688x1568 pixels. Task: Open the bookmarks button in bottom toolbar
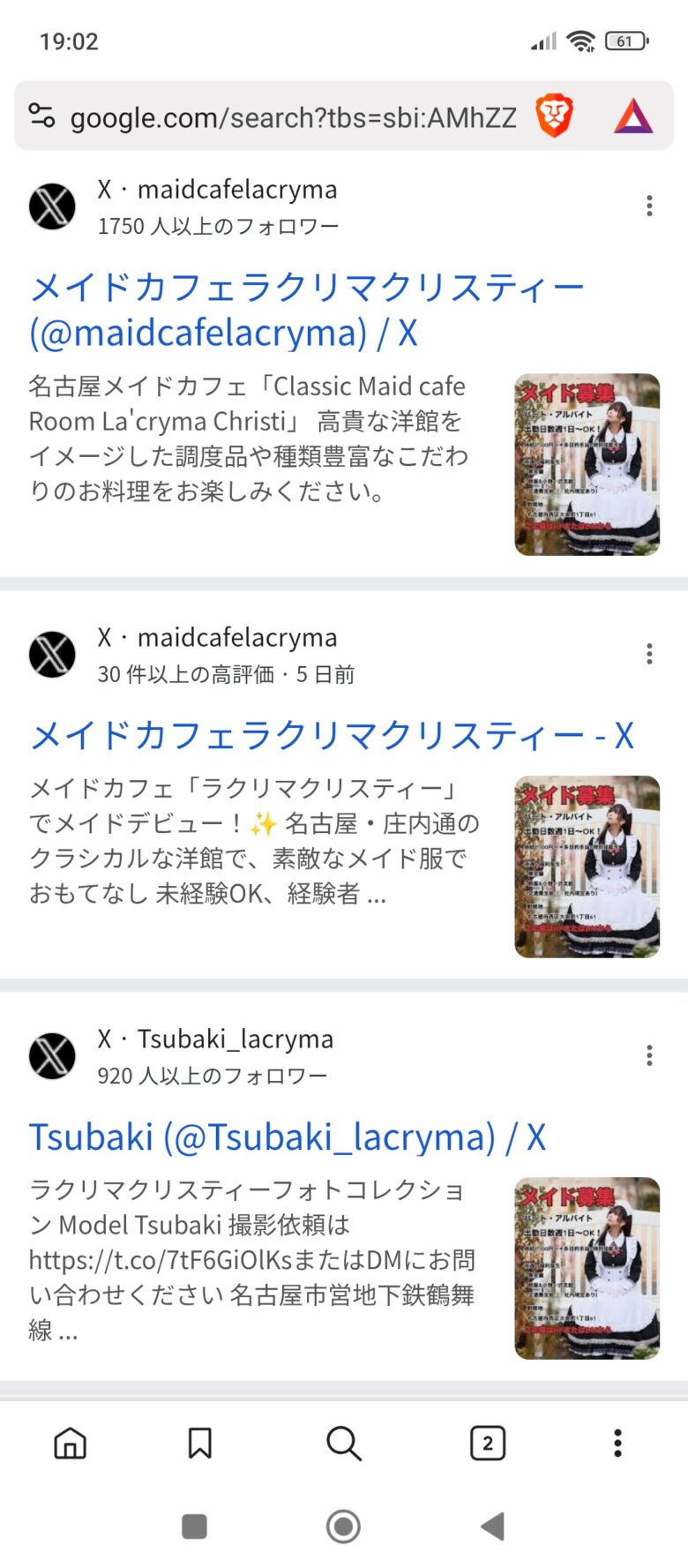[x=200, y=1444]
